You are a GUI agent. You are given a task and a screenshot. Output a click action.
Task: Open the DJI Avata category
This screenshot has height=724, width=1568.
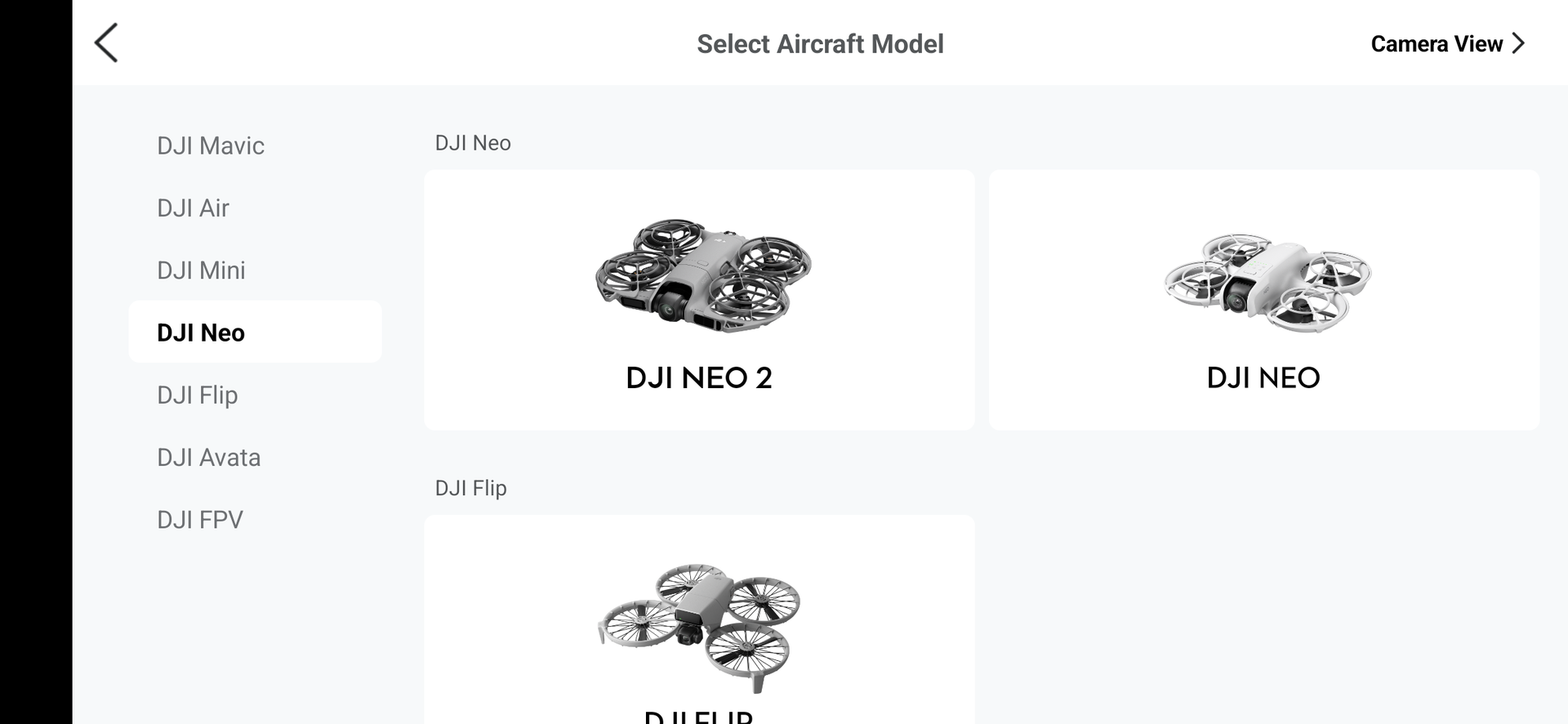(208, 458)
